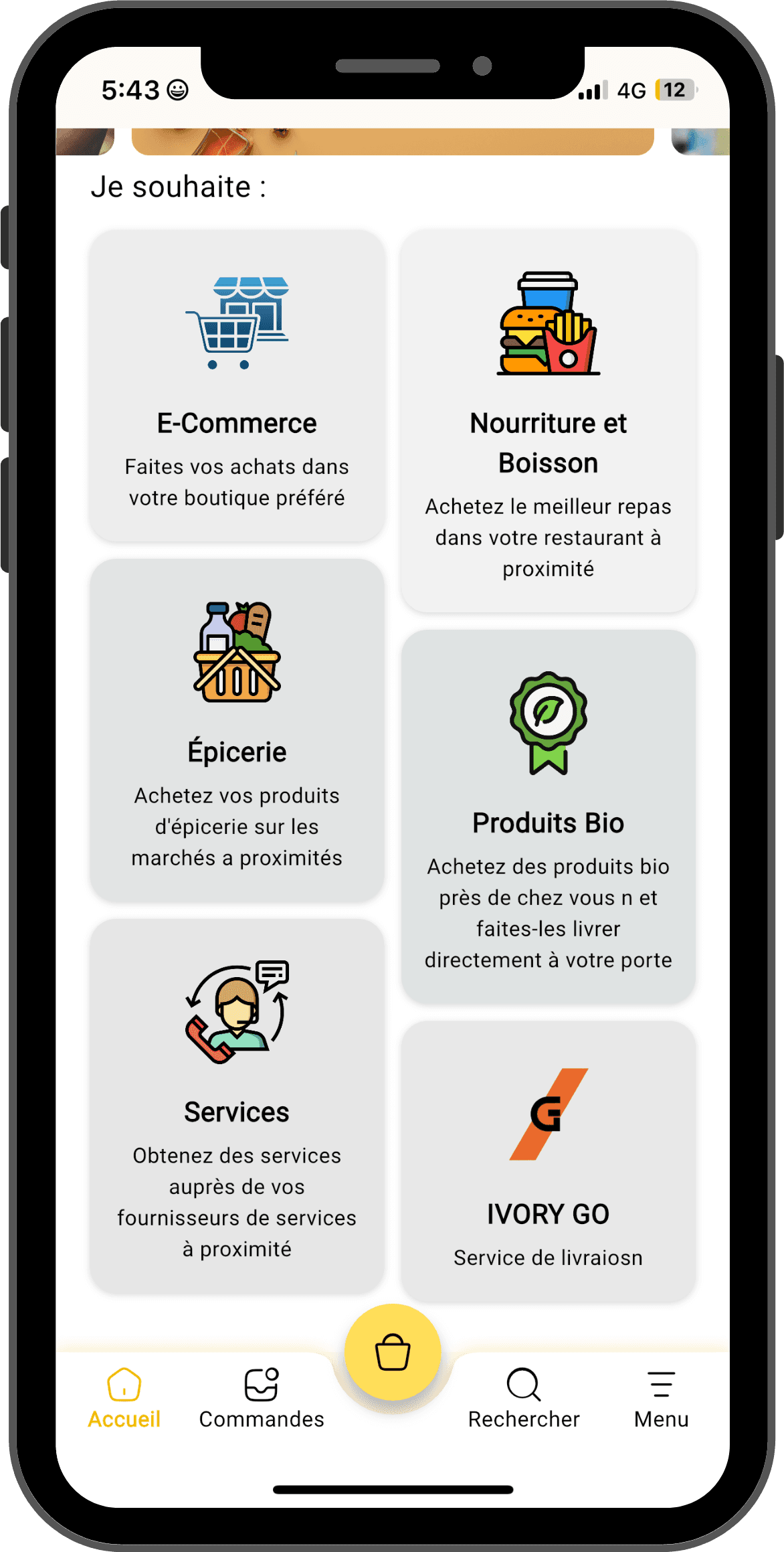
Task: Tap the magnifying glass Rechercher icon
Action: 524,1384
